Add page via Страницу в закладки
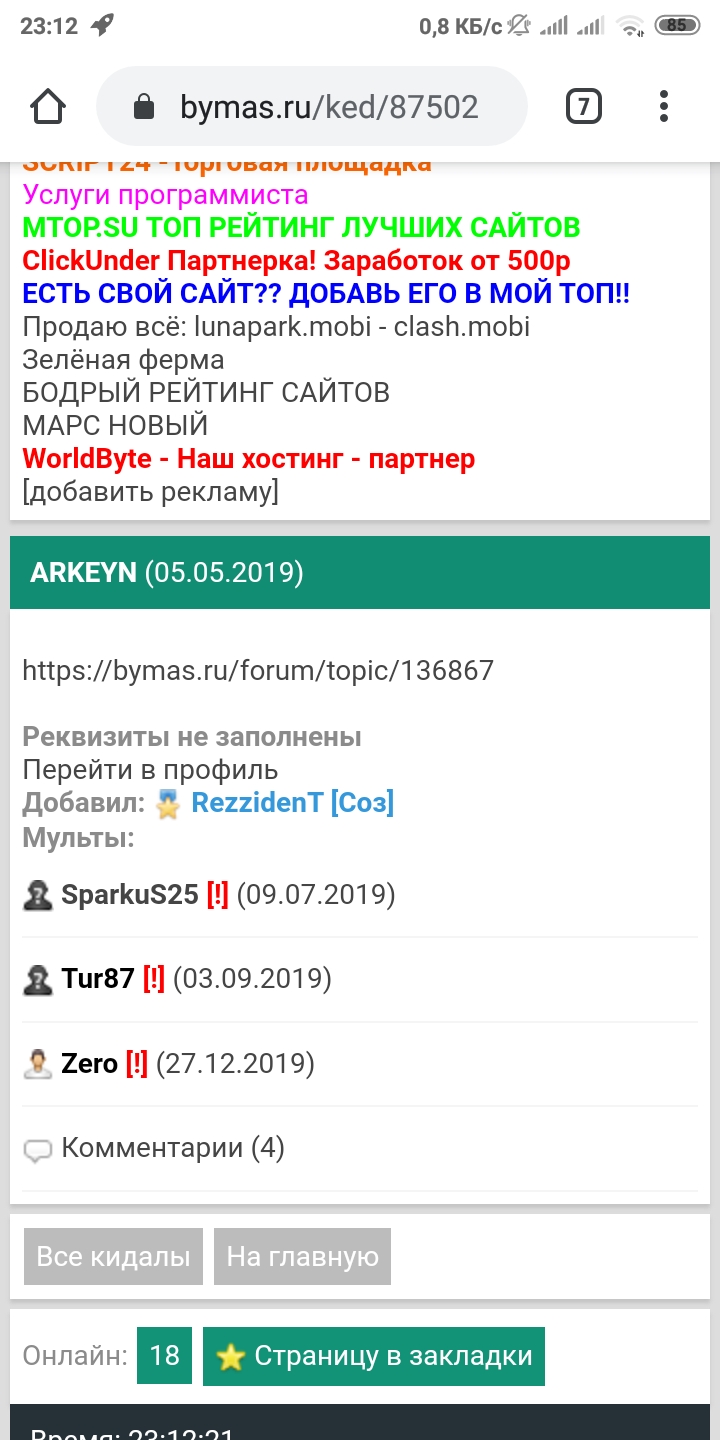This screenshot has width=720, height=1440. [374, 1356]
